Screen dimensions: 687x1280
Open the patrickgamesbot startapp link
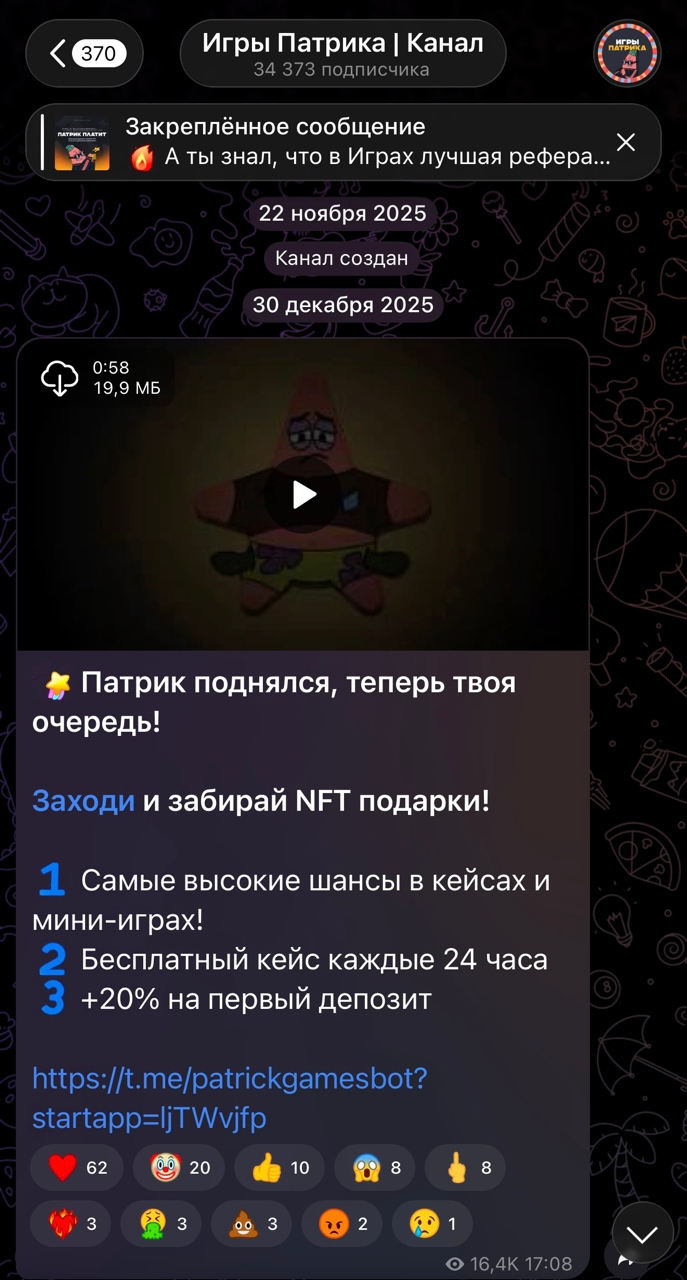point(229,1097)
